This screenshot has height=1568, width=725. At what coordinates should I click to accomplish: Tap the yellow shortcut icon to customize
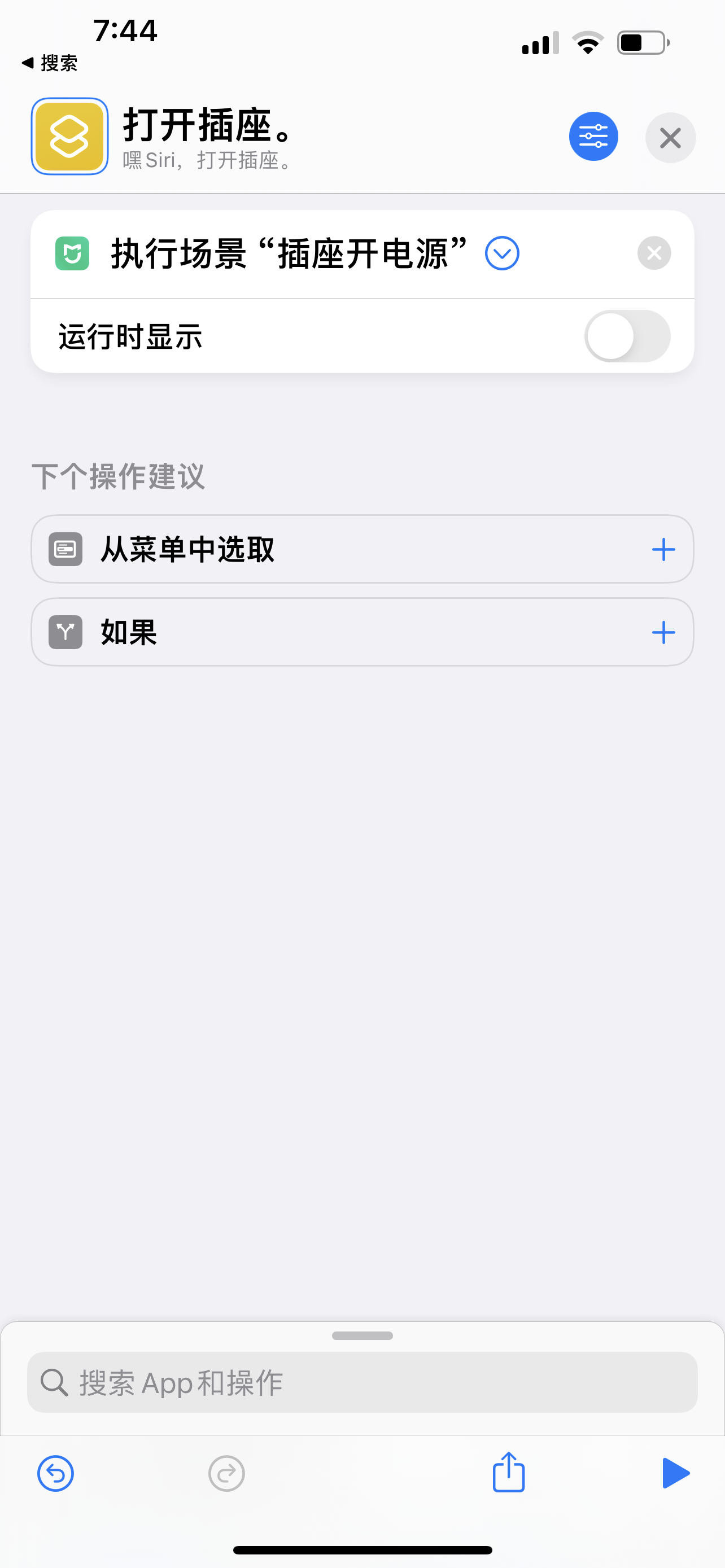(x=69, y=137)
